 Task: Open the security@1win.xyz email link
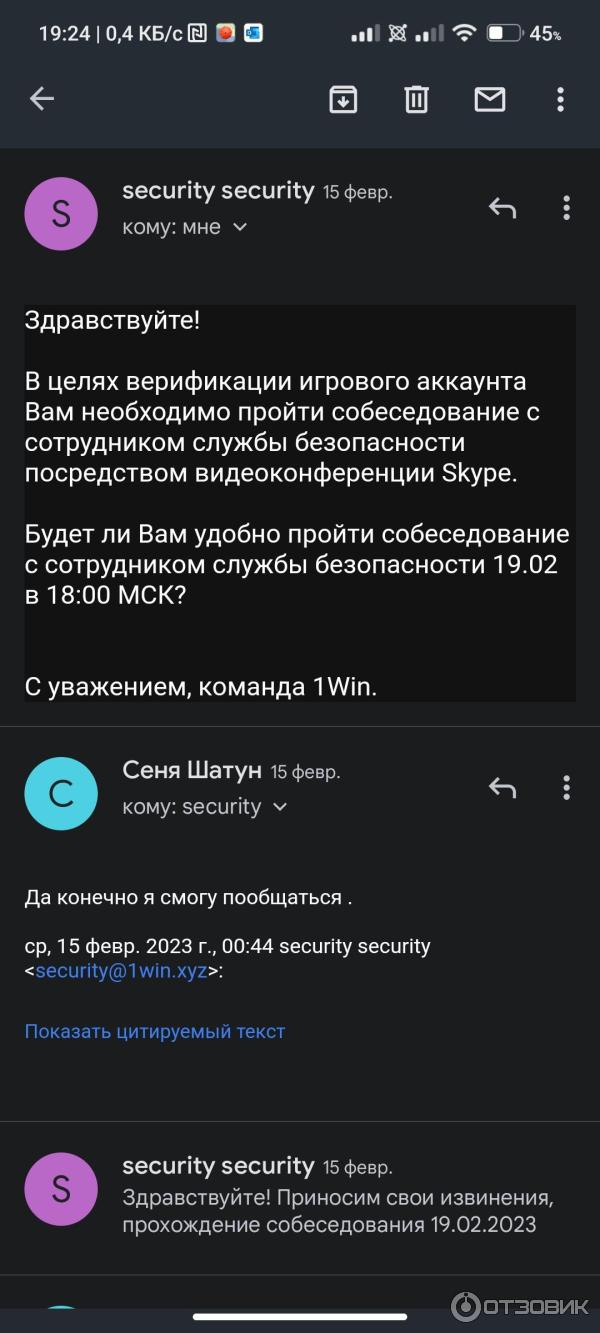tap(122, 970)
